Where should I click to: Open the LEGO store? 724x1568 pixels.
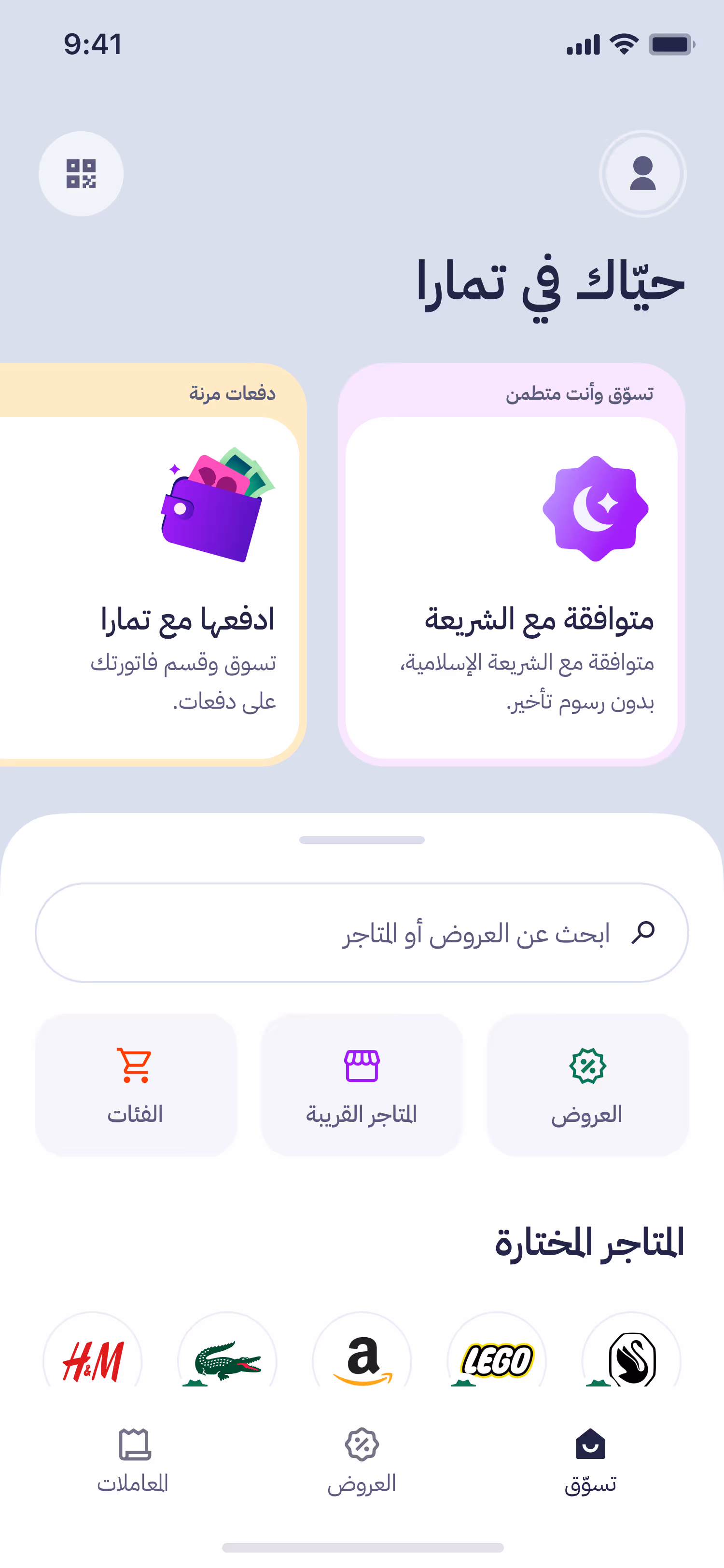coord(497,1358)
